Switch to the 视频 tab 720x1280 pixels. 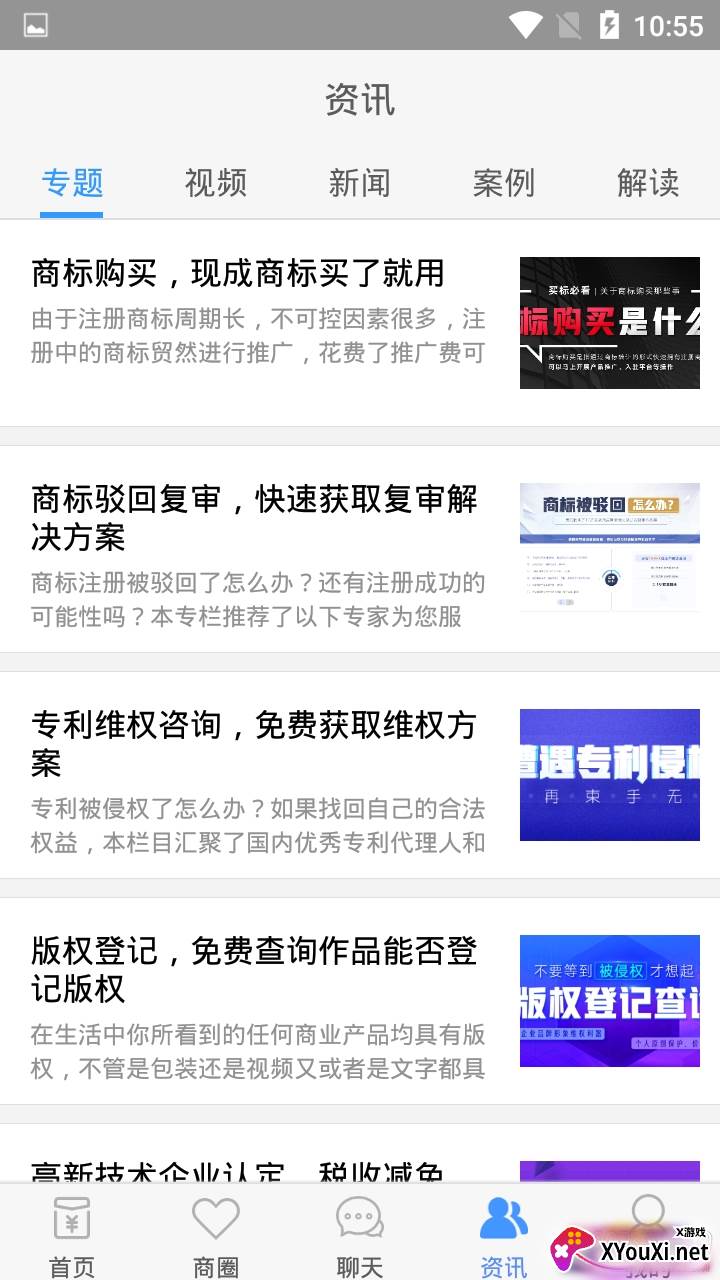click(216, 183)
